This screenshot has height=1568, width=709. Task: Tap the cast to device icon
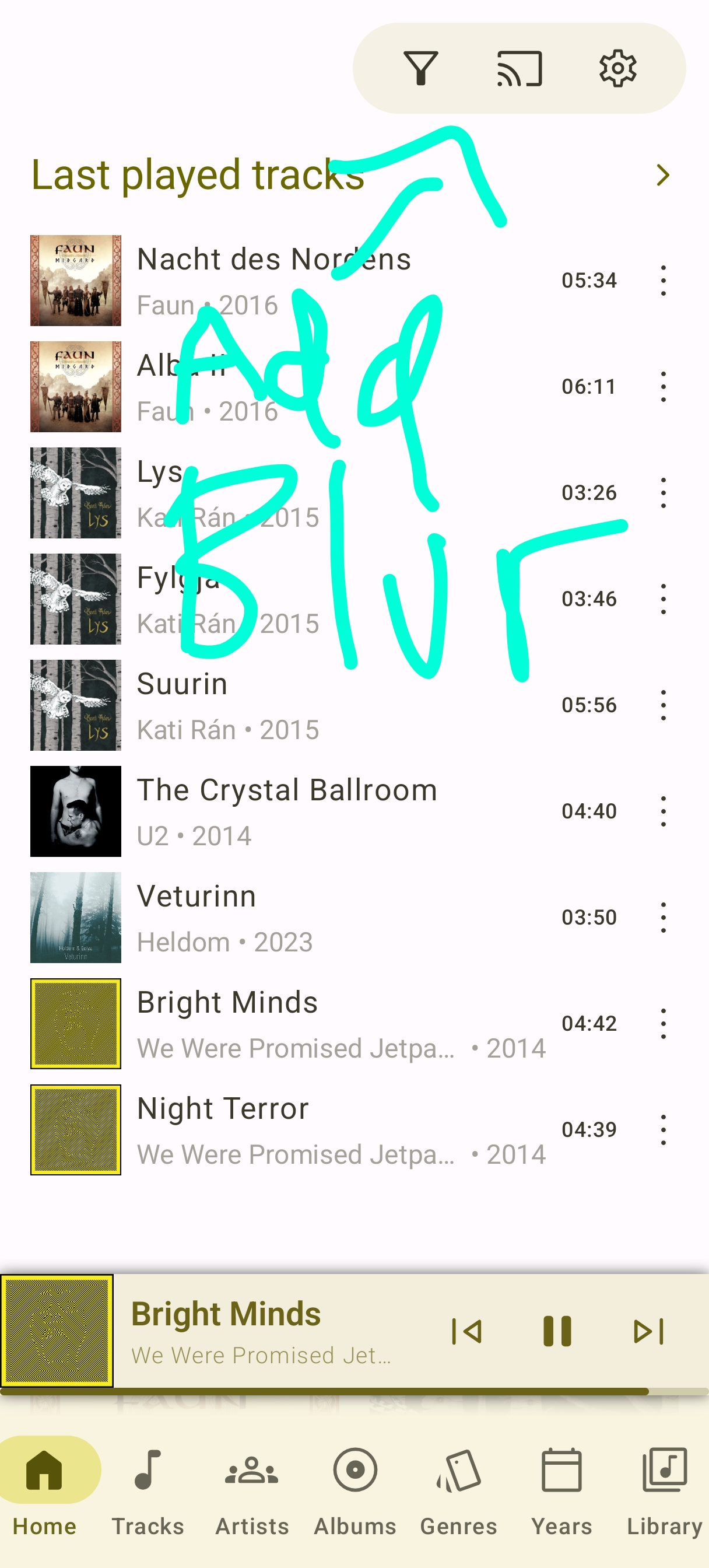pyautogui.click(x=519, y=68)
